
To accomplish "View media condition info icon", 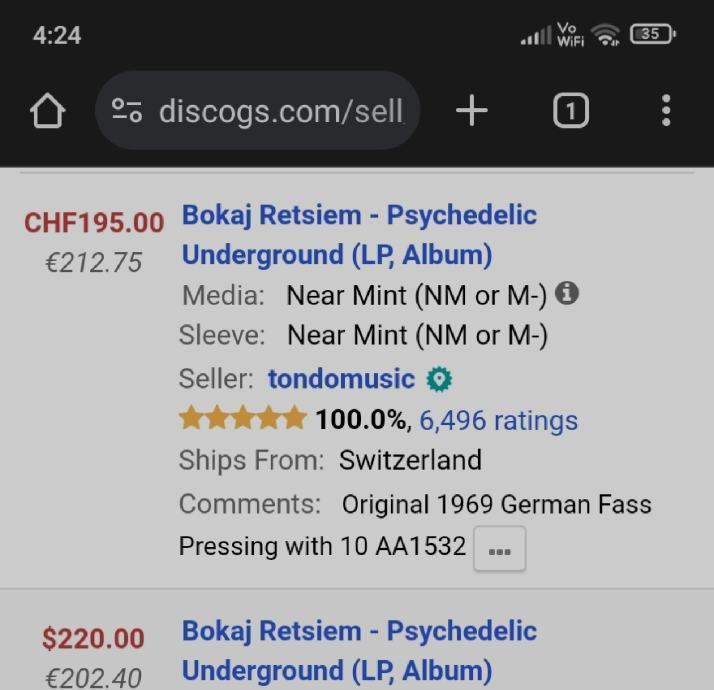I will point(567,294).
